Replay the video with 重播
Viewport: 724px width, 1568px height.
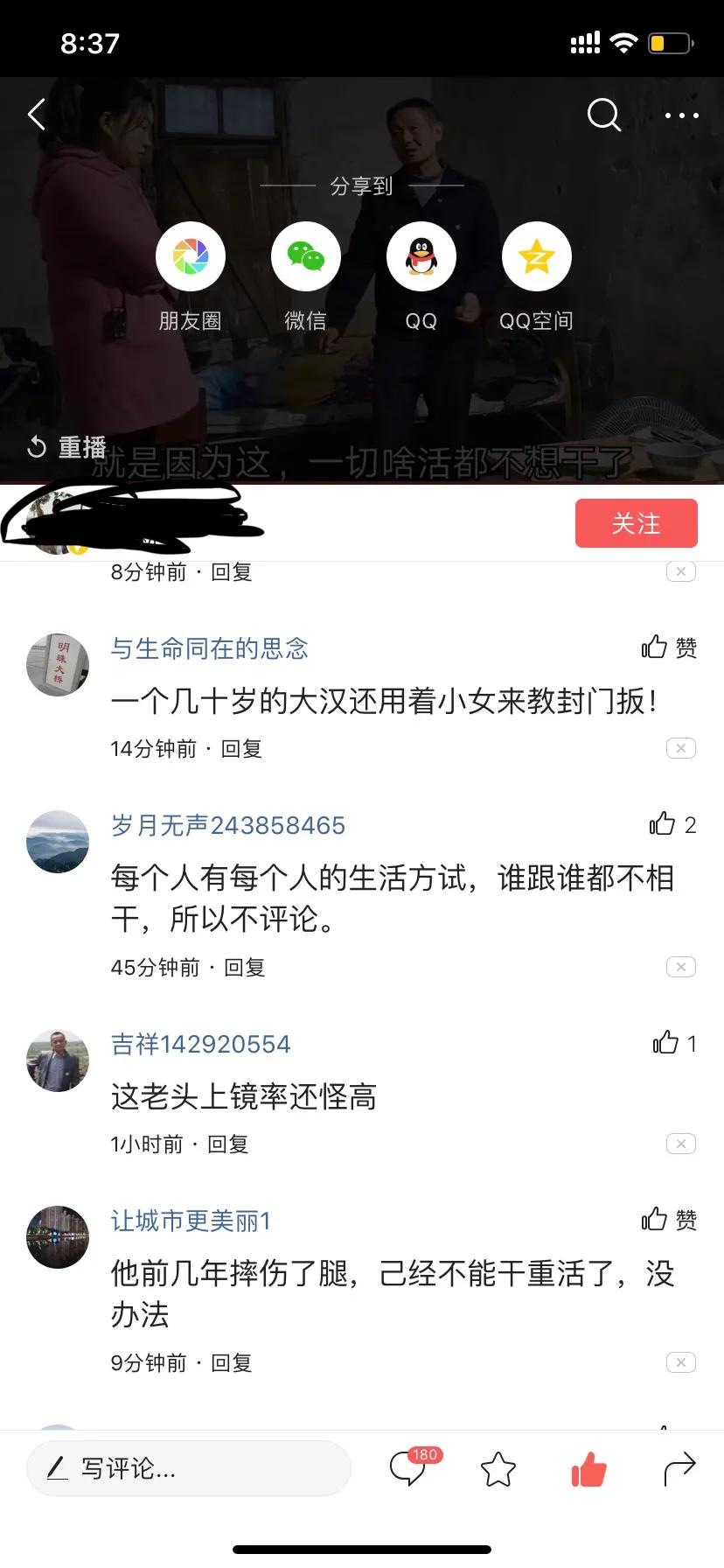coord(66,447)
